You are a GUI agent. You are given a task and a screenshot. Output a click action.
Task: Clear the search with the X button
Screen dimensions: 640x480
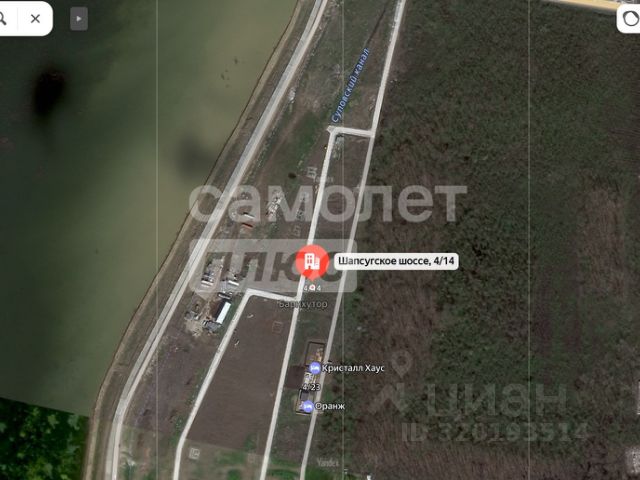[x=36, y=18]
